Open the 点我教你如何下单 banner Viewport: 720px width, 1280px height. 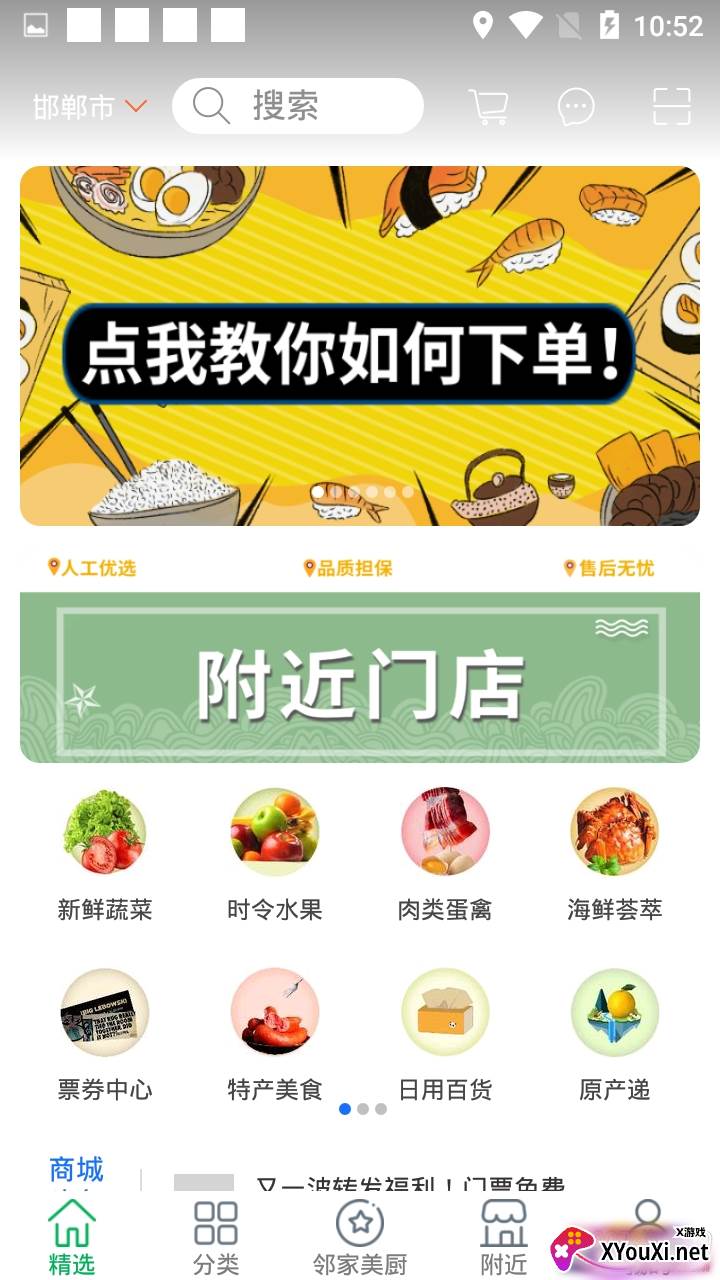(360, 346)
